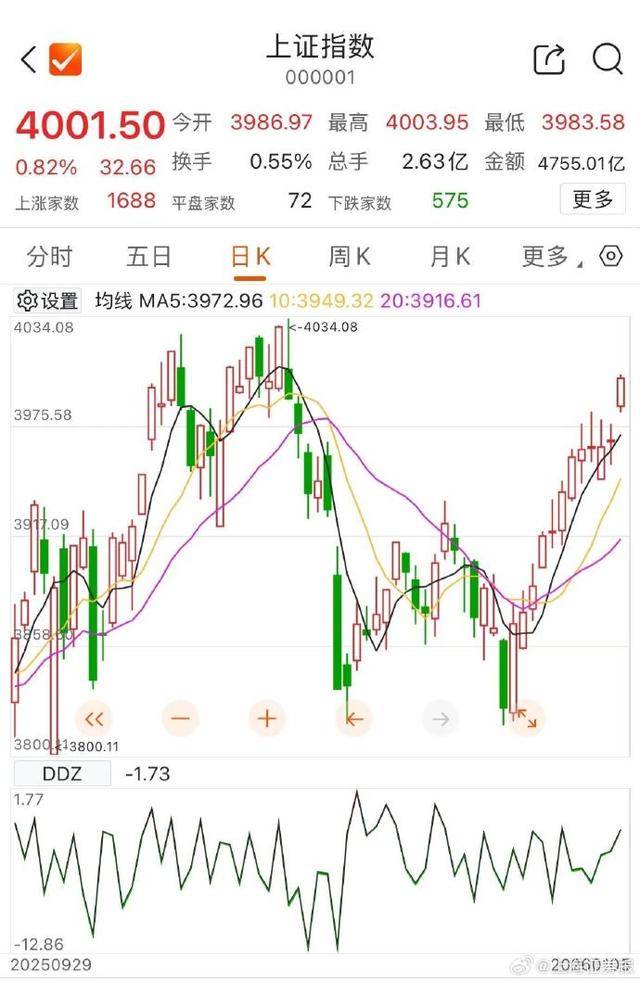
Task: Open 设置 for moving average lines
Action: pyautogui.click(x=48, y=301)
